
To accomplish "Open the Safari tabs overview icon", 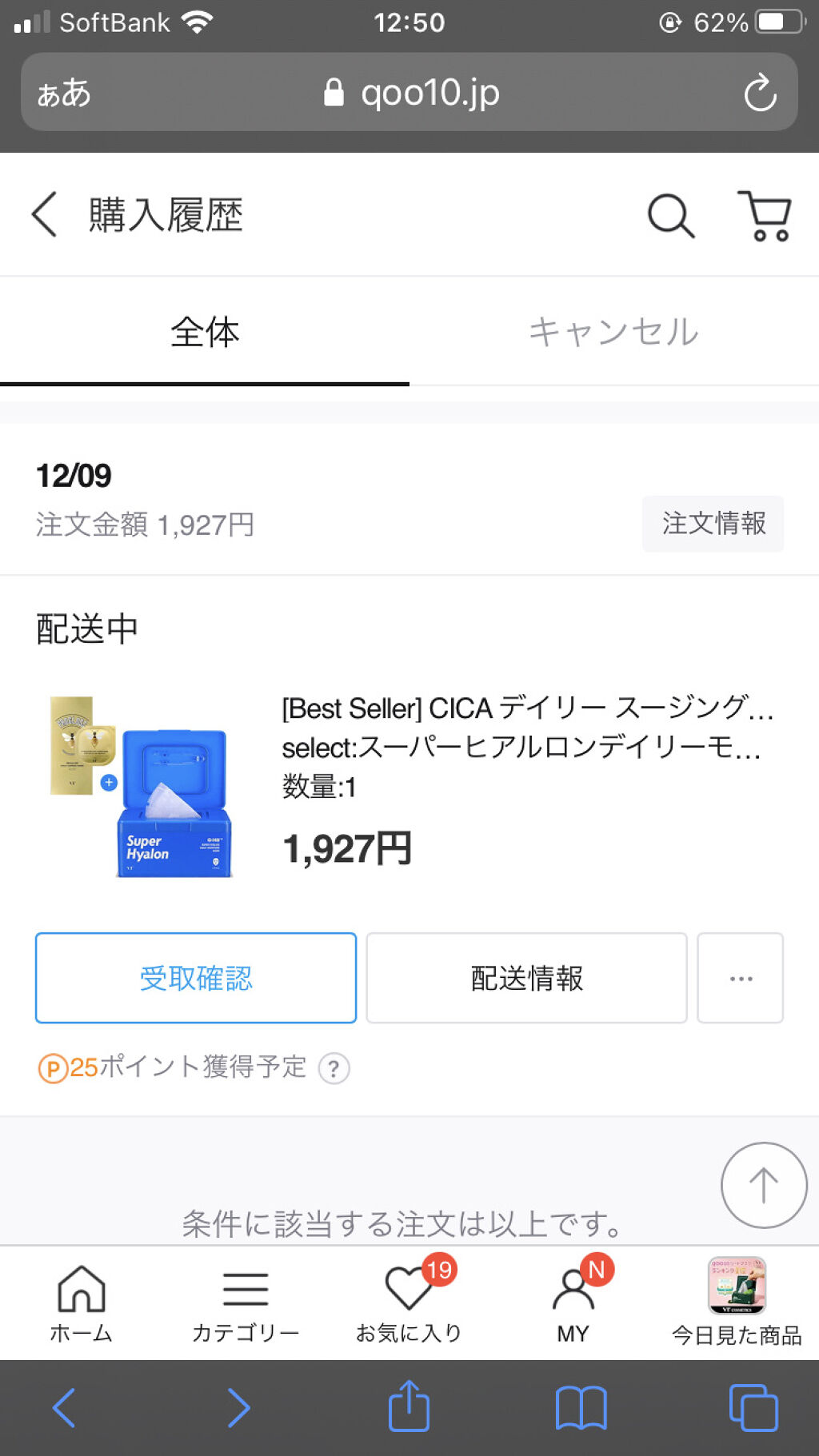I will 752,1407.
